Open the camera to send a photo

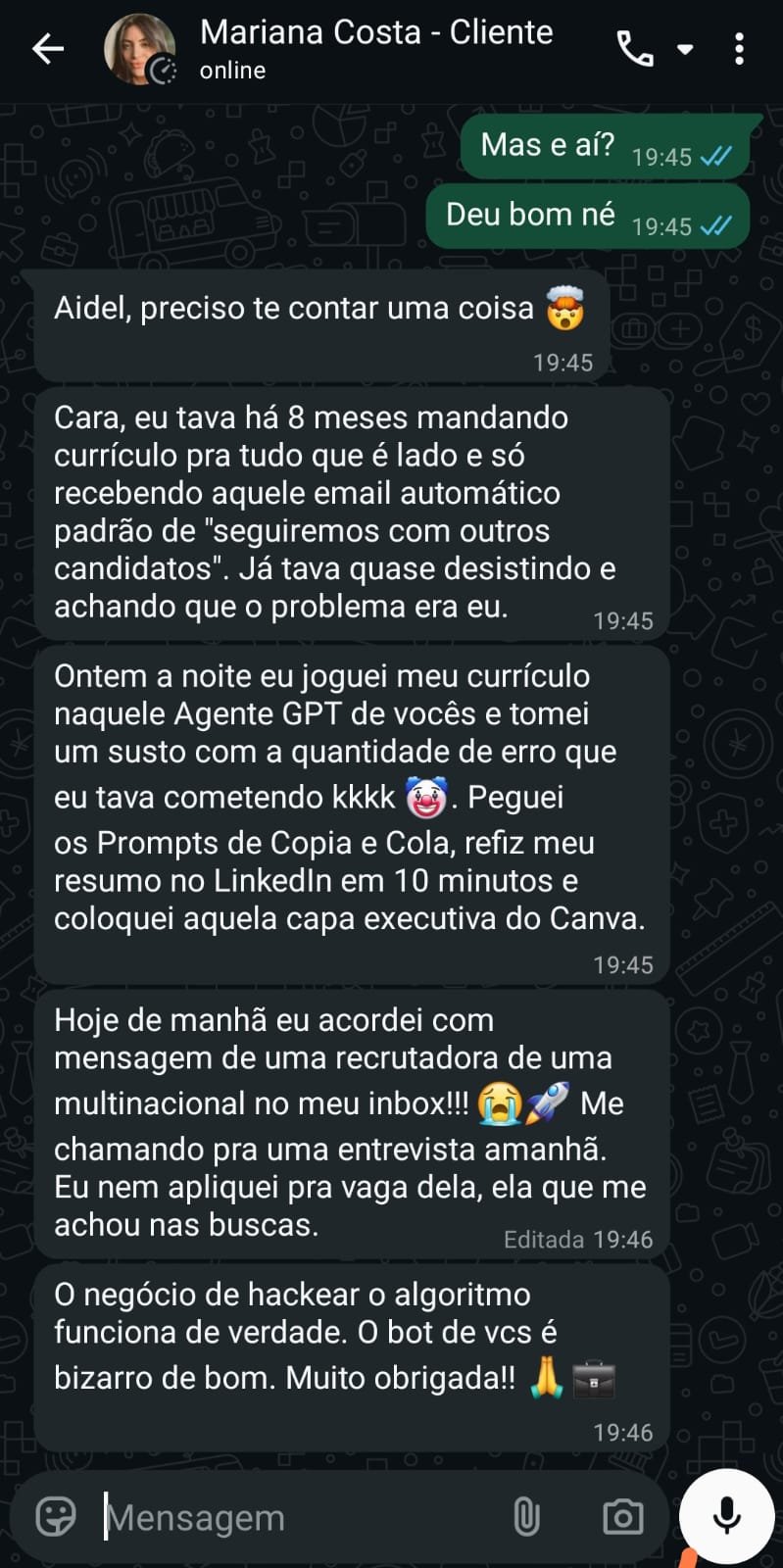[x=623, y=1516]
